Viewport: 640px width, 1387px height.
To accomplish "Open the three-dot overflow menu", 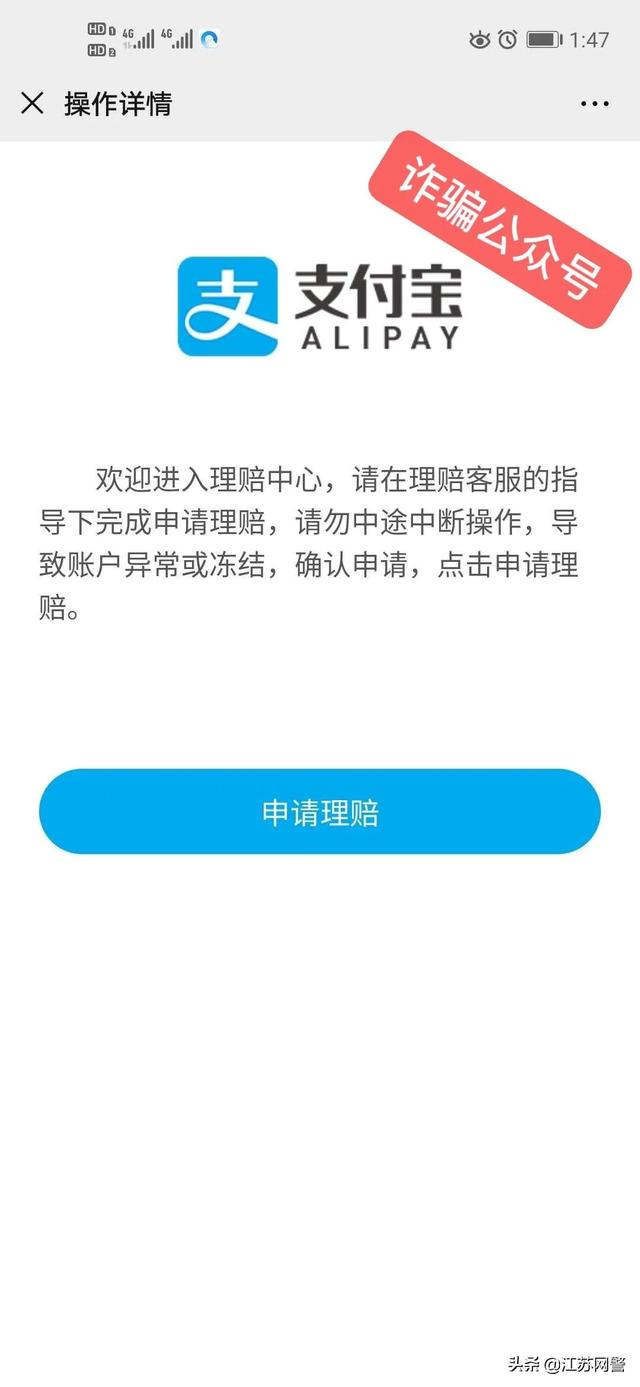I will tap(594, 104).
